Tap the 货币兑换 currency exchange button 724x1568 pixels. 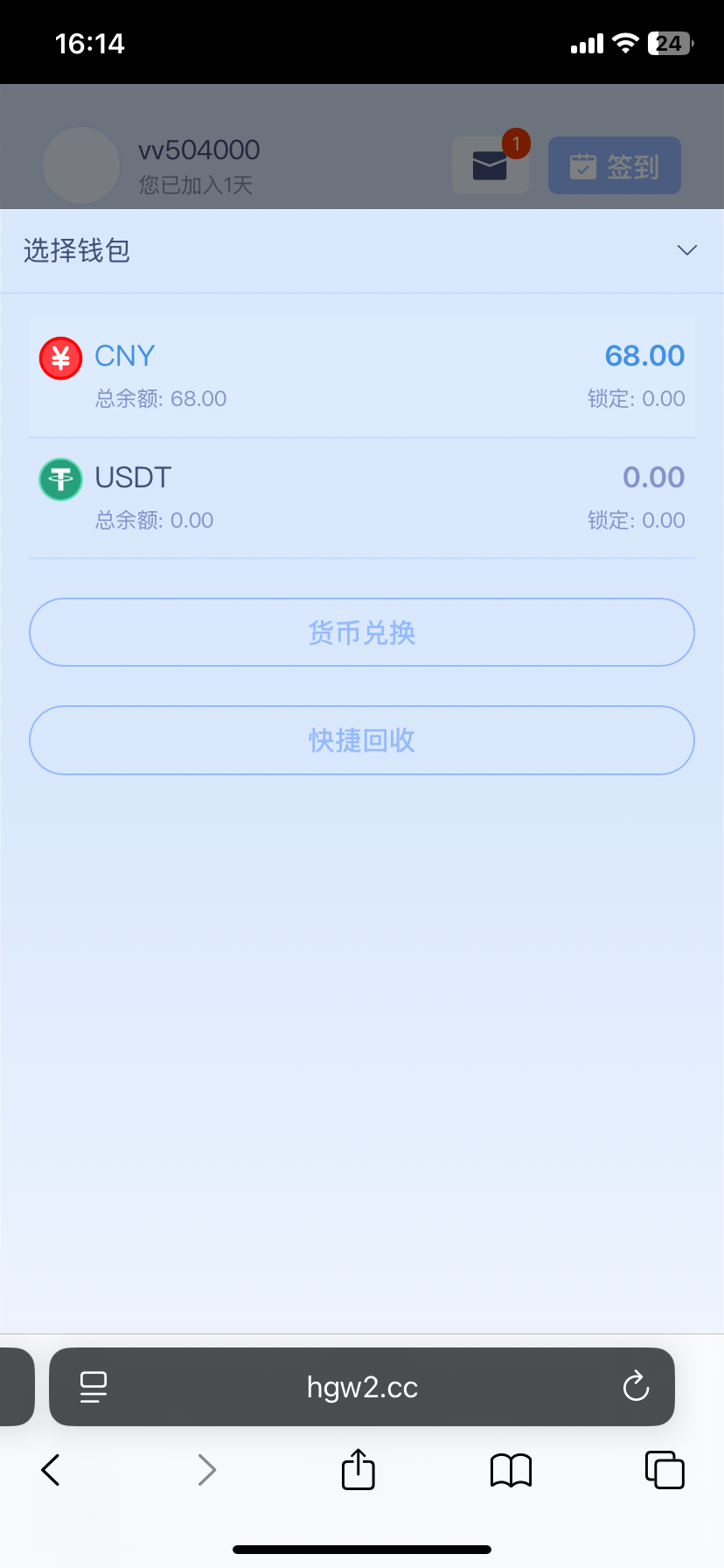pyautogui.click(x=362, y=633)
